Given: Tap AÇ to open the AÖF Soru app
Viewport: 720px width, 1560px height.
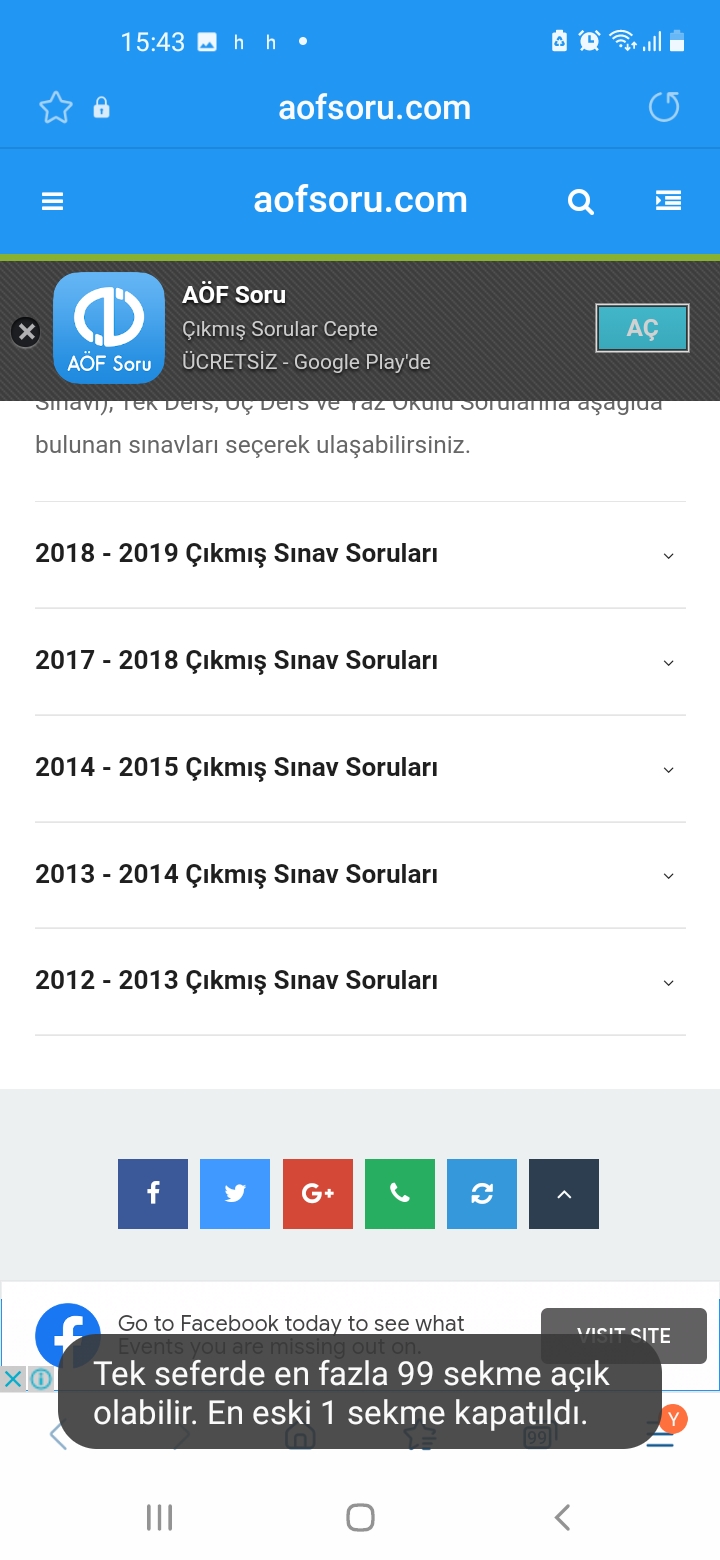Looking at the screenshot, I should pyautogui.click(x=642, y=328).
